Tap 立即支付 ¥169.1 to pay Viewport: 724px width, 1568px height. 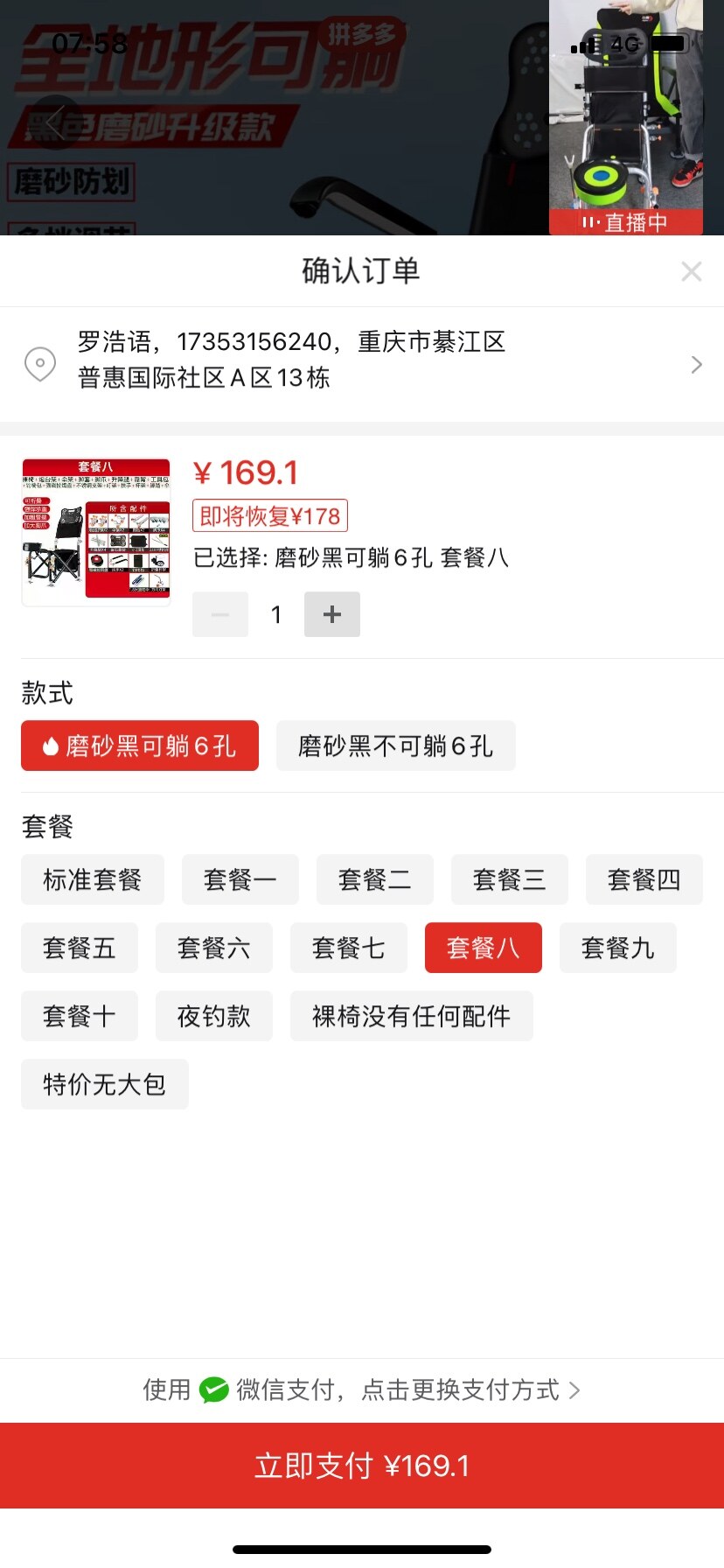point(362,1466)
